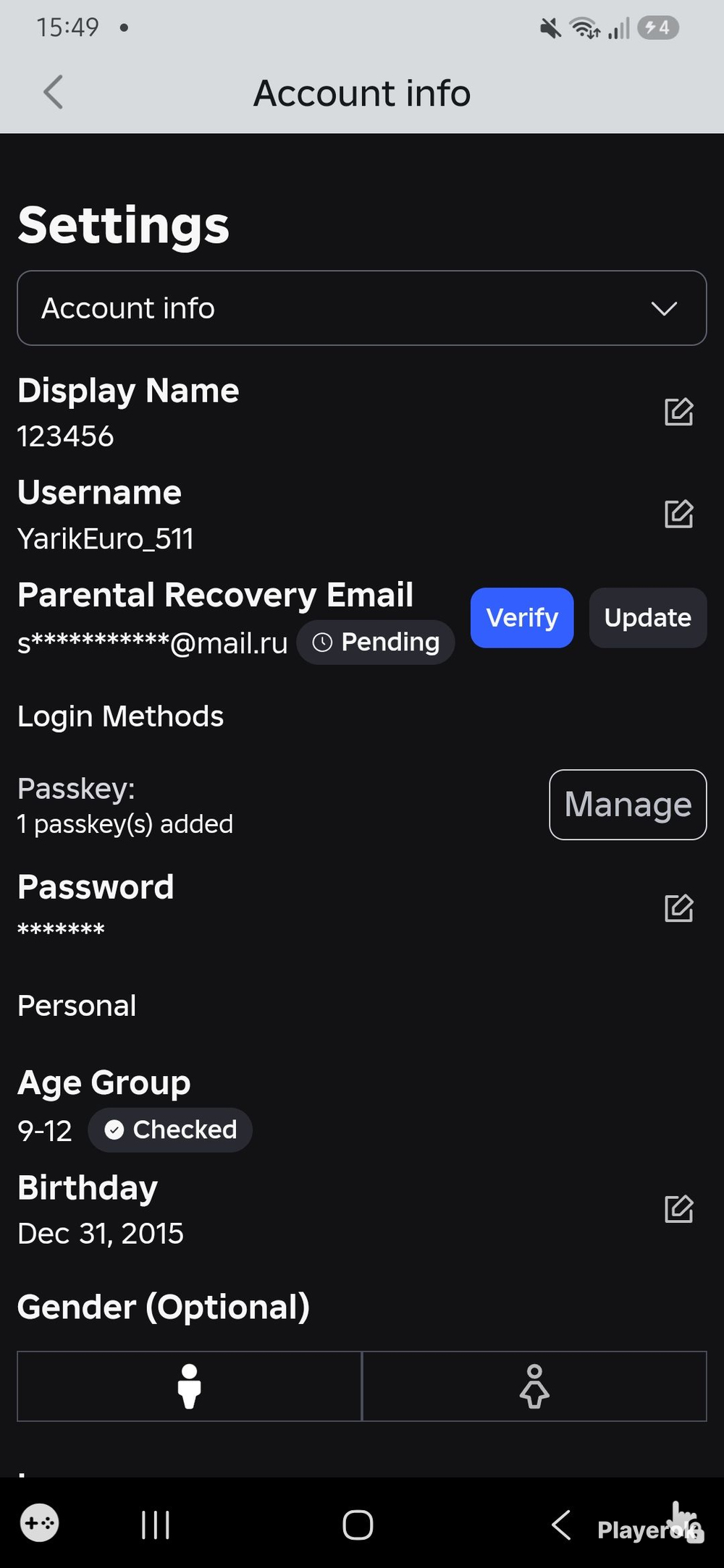
Task: Edit the Birthday
Action: coord(678,1209)
